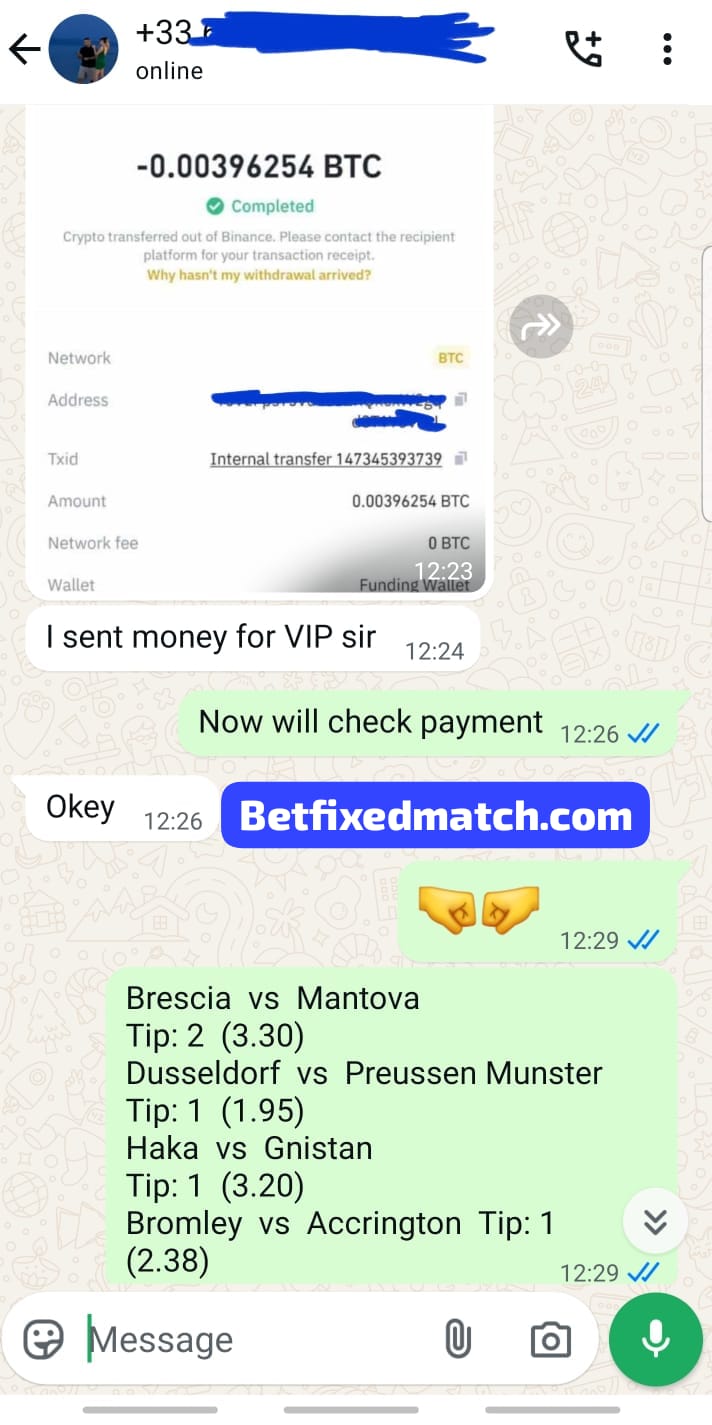Open the camera to send a photo

[550, 1339]
